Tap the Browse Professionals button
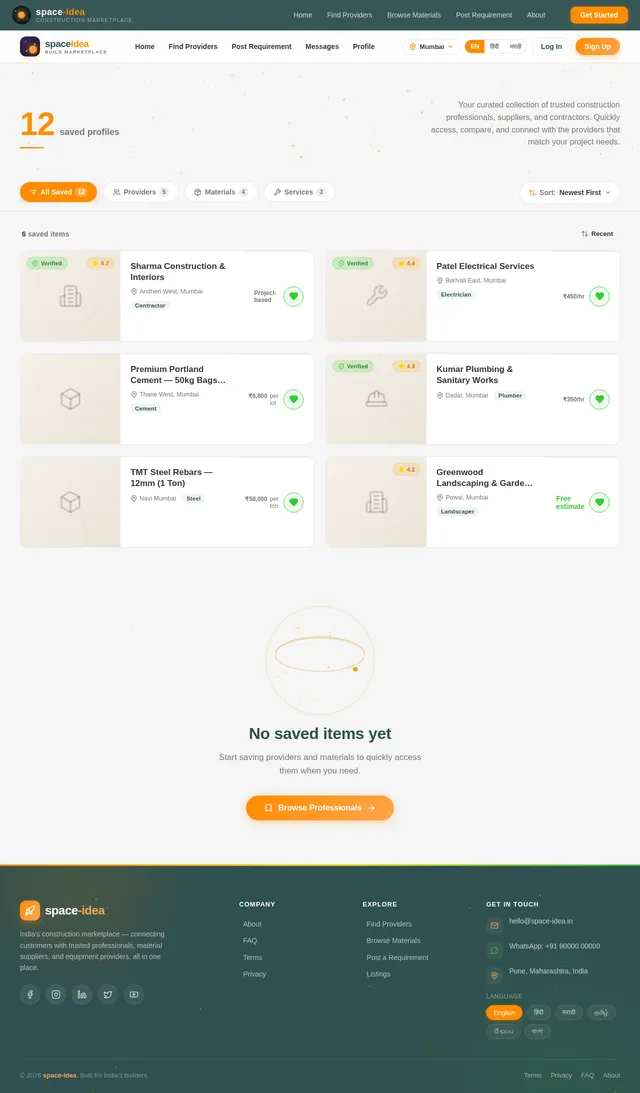640x1093 pixels. tap(320, 808)
